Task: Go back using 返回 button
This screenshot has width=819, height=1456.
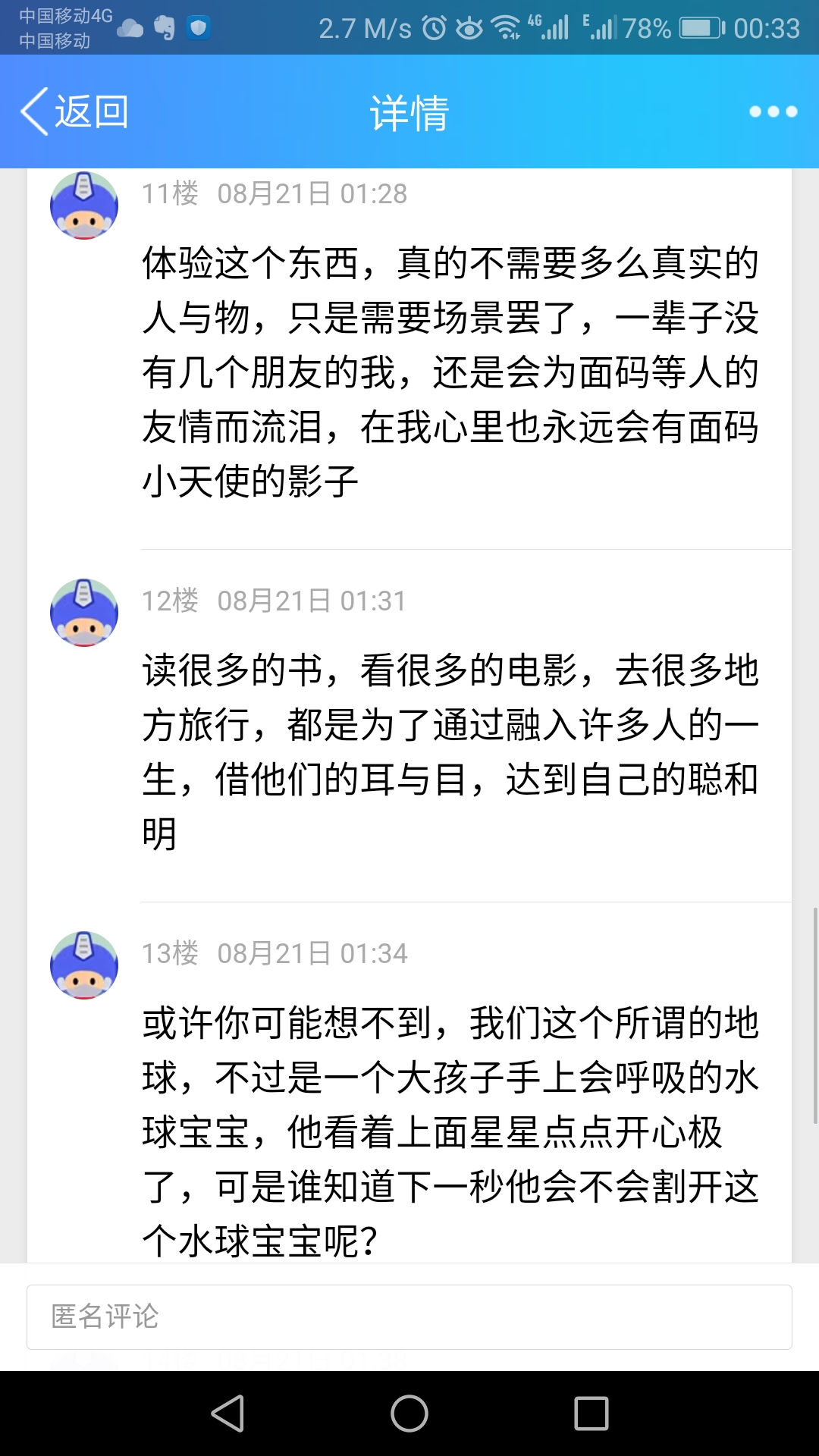Action: click(x=74, y=111)
